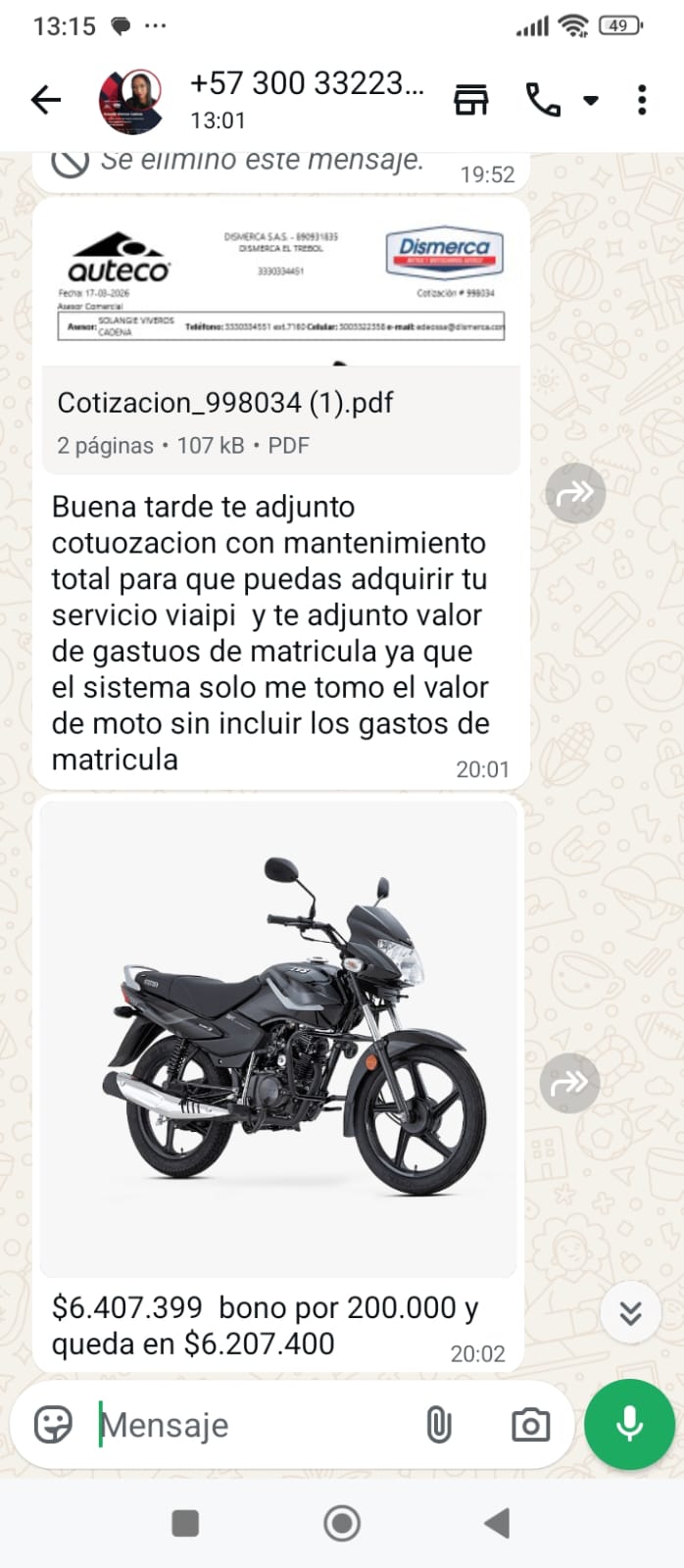Open the emoji and sticker picker
This screenshot has width=684, height=1568.
click(54, 1424)
